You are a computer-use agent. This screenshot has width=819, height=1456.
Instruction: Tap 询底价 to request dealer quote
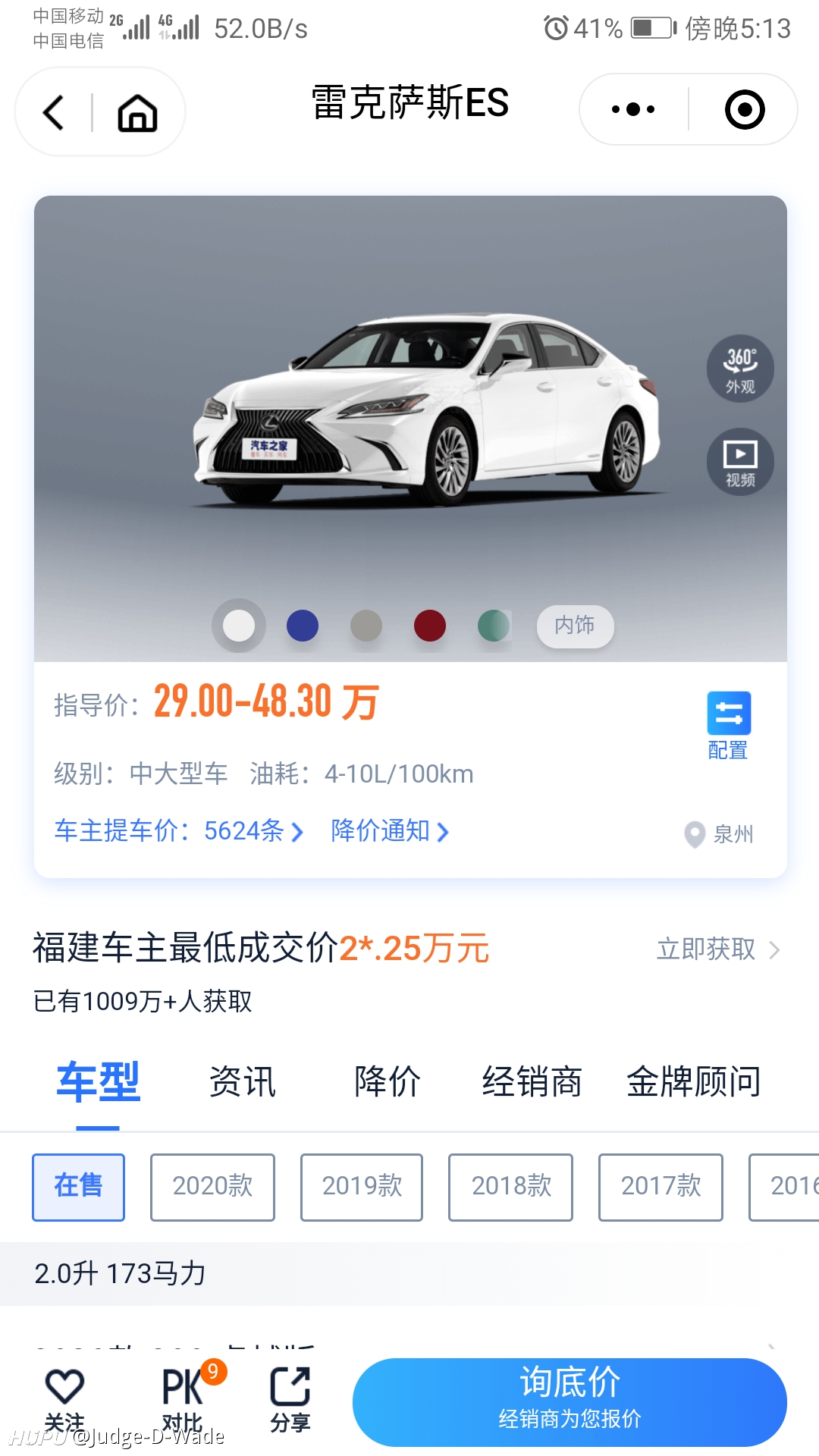570,1402
